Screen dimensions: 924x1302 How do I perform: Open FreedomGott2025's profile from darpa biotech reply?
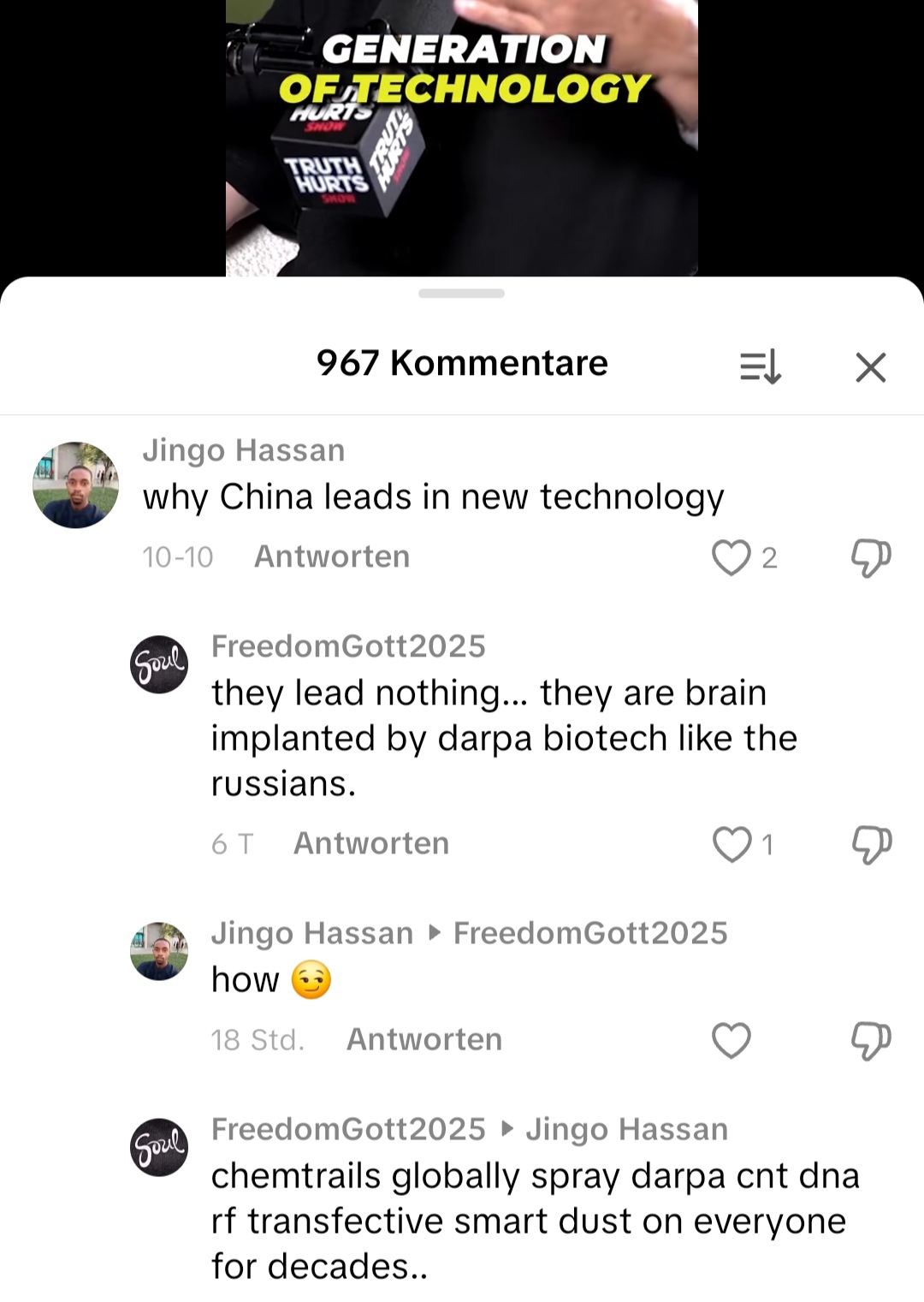(159, 664)
